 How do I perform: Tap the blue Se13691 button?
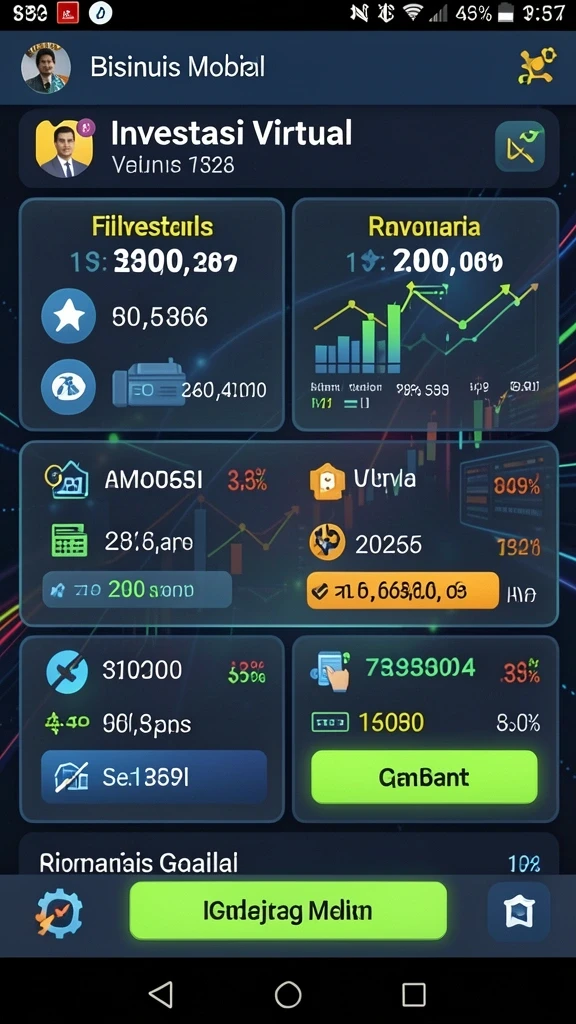154,776
